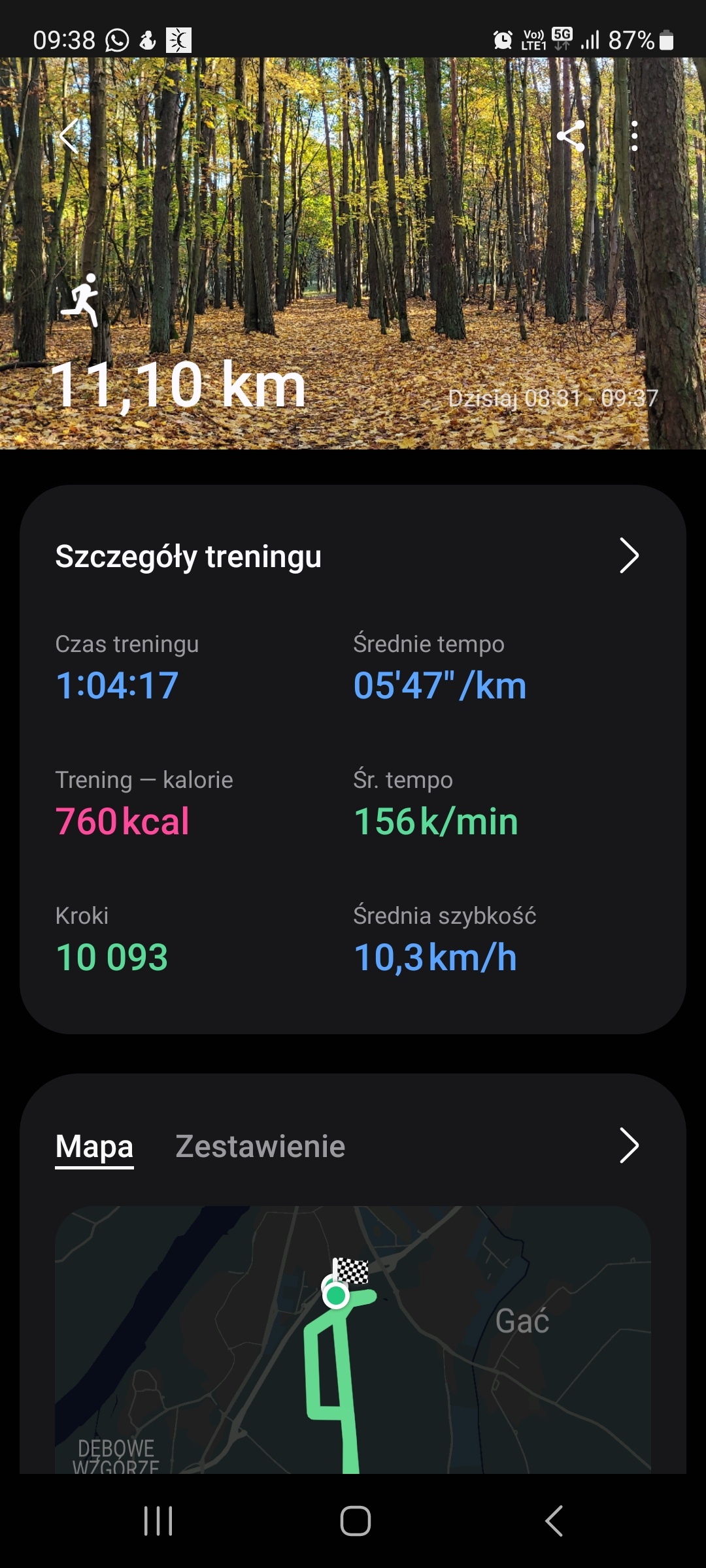Screen dimensions: 706x1568
Task: Go to the system home screen
Action: 355,1521
